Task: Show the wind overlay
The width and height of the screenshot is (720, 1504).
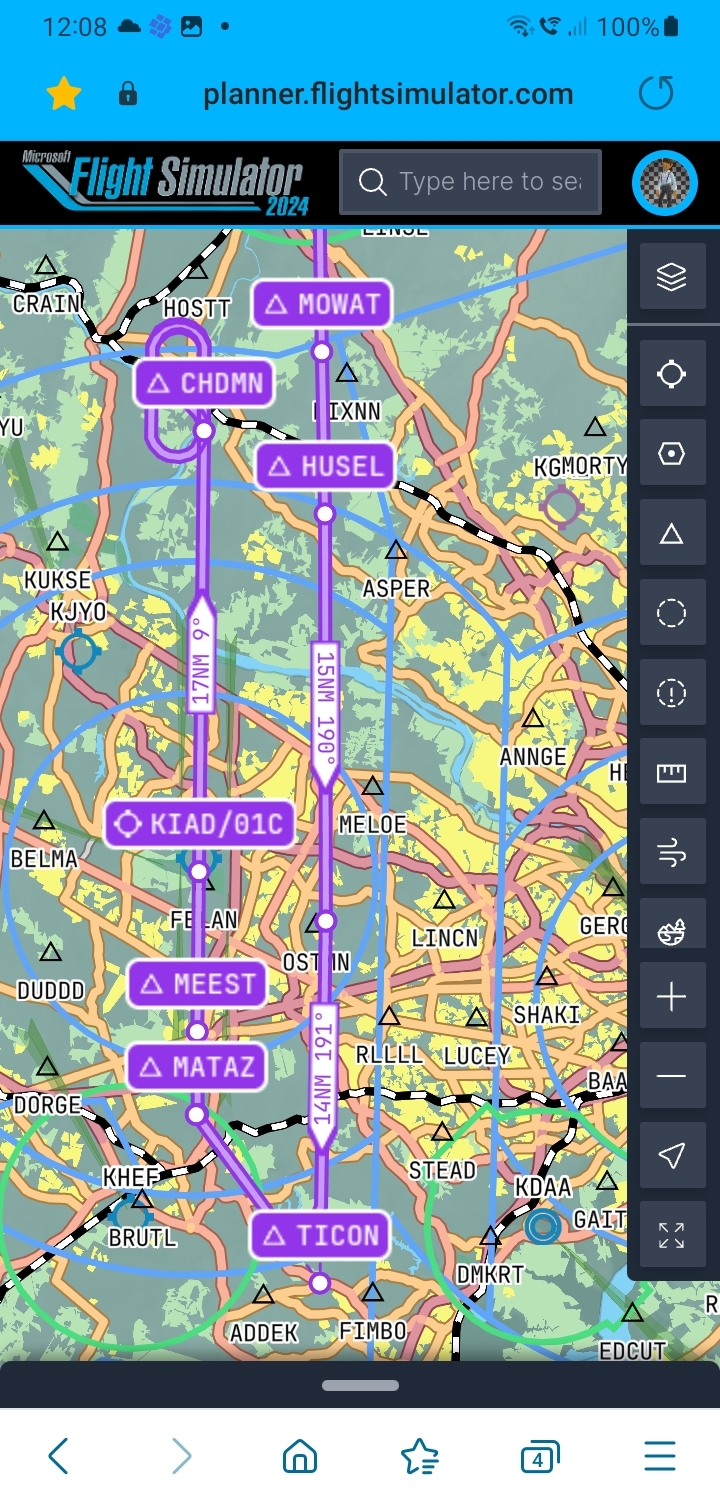Action: coord(672,852)
